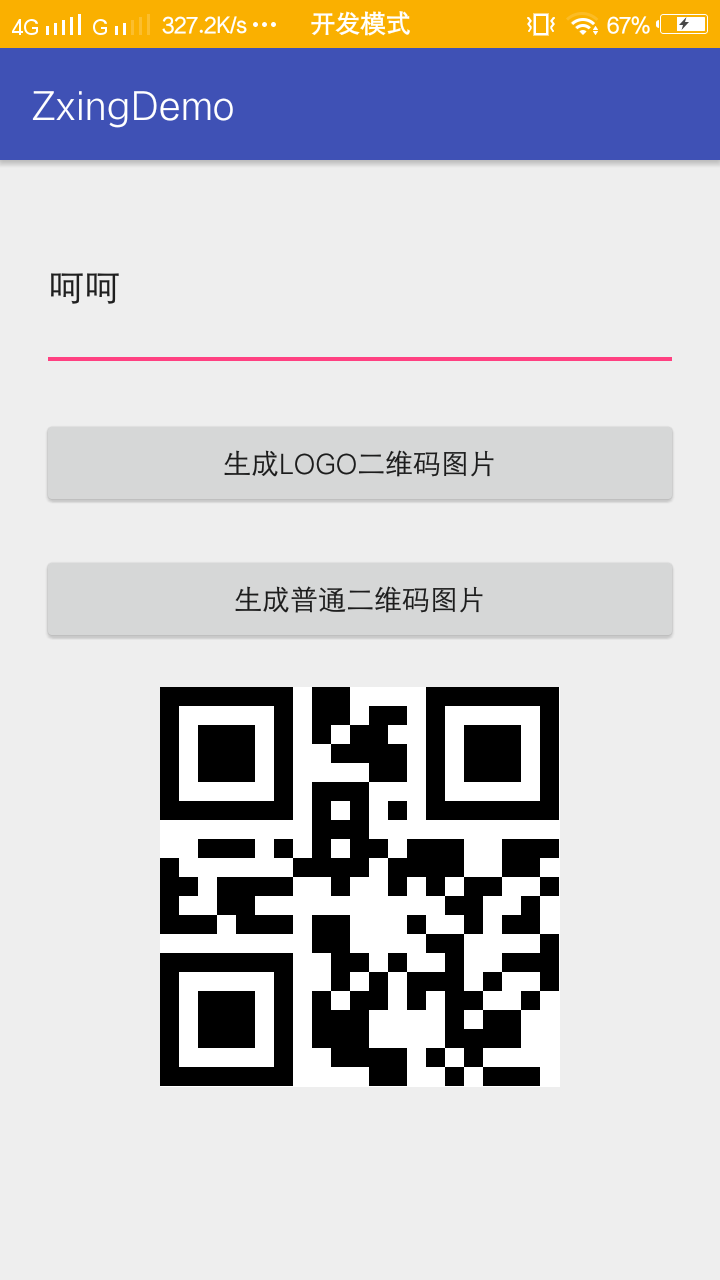Tap the text field containing 呵呵
720x1280 pixels.
[360, 300]
